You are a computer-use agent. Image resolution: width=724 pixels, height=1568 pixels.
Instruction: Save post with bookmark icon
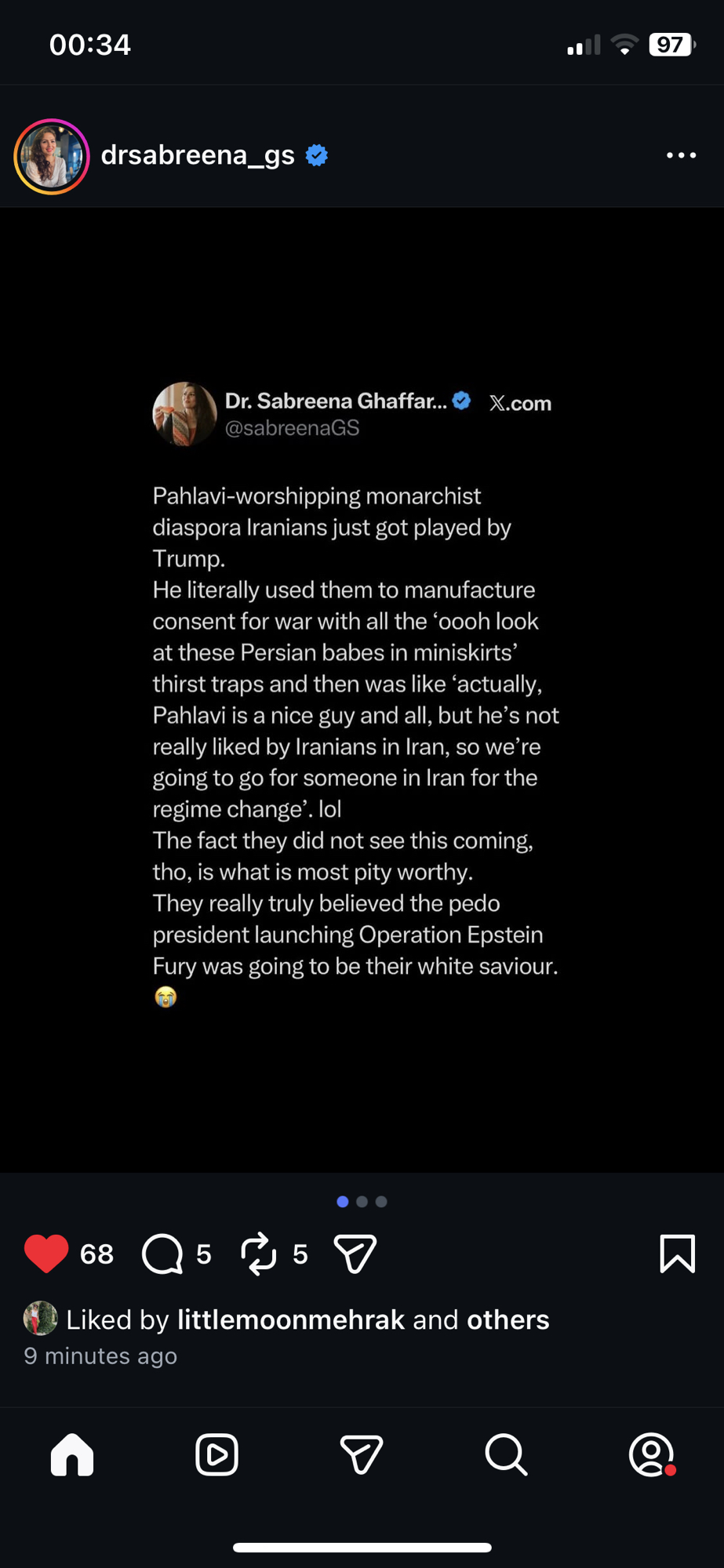pos(677,1254)
